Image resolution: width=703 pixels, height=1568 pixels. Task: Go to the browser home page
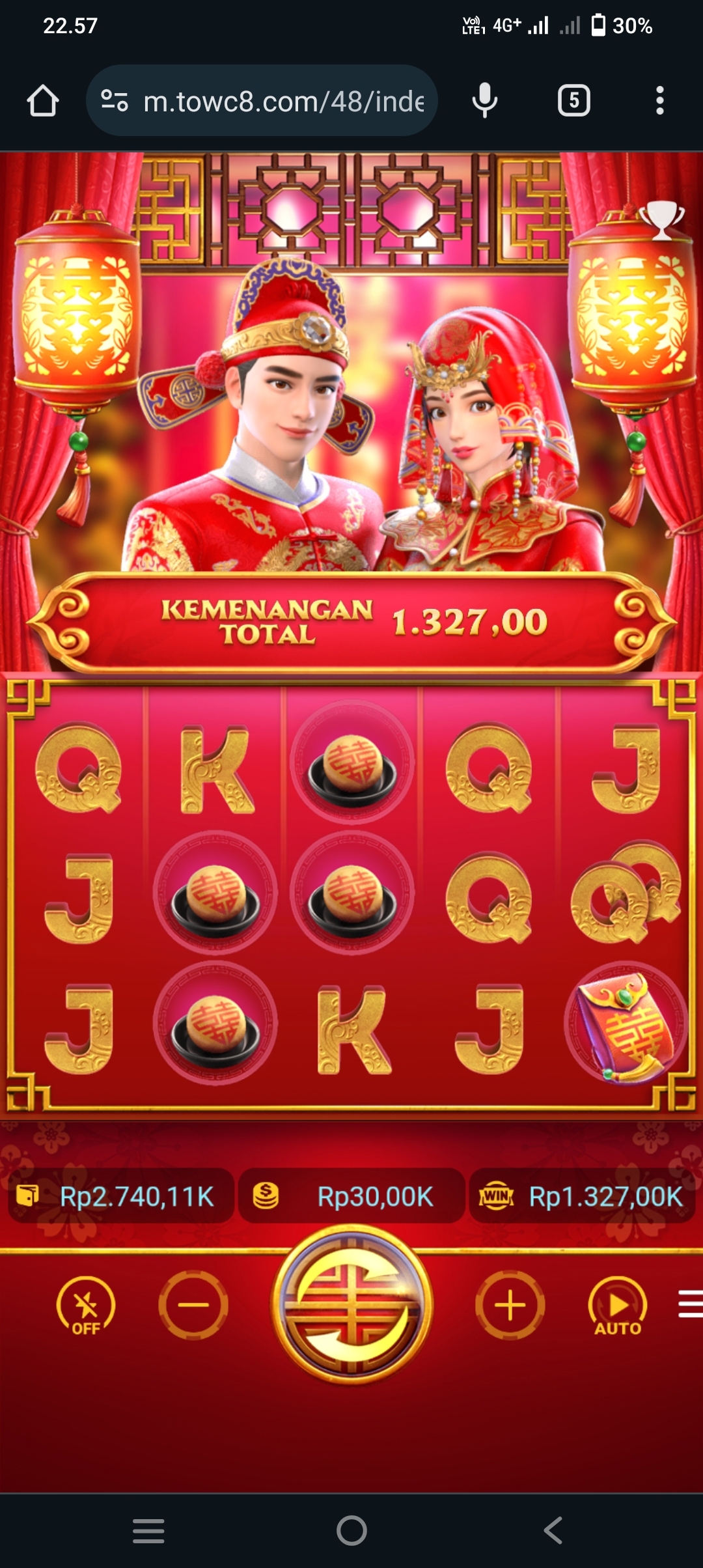pos(43,101)
